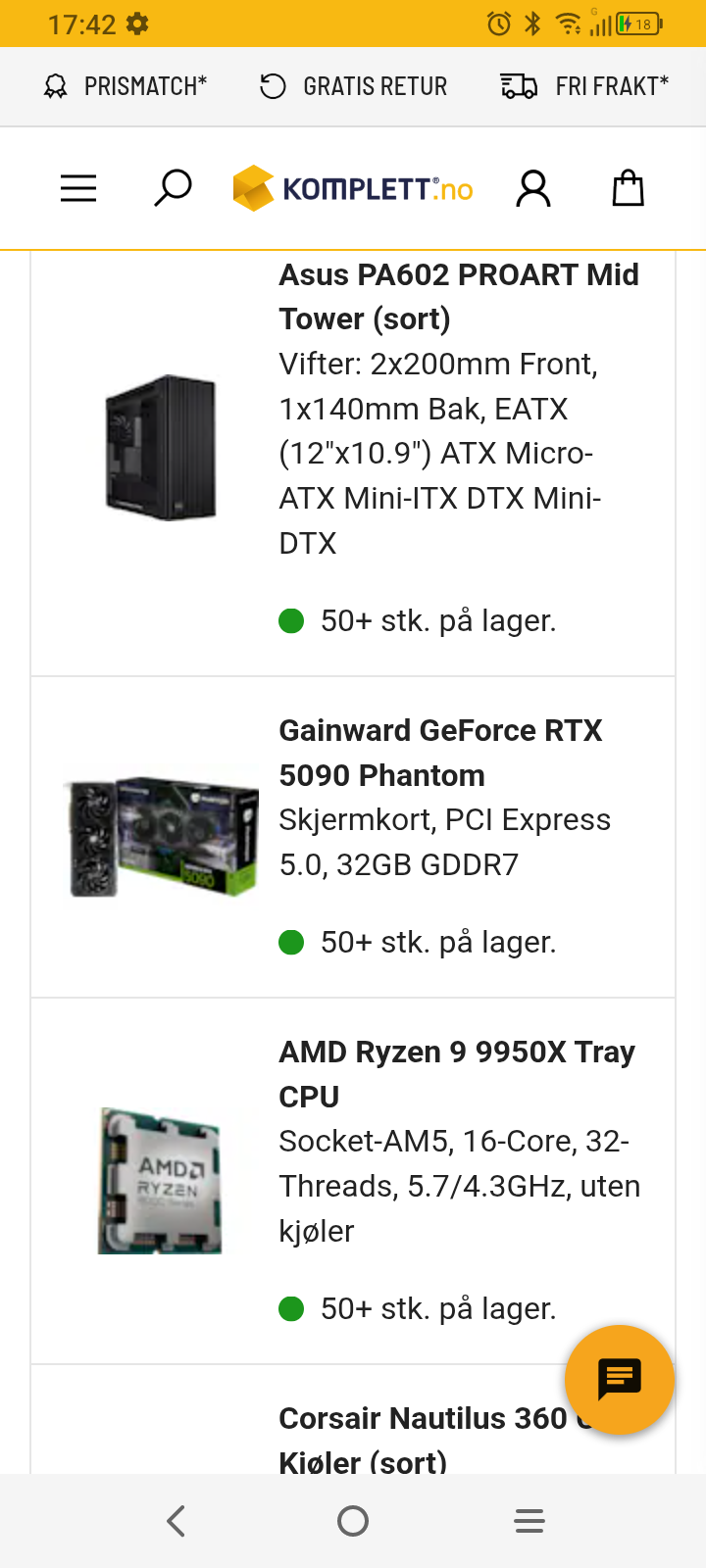
Task: Open AMD Ryzen 9 9950X Tray CPU product
Action: [457, 1074]
